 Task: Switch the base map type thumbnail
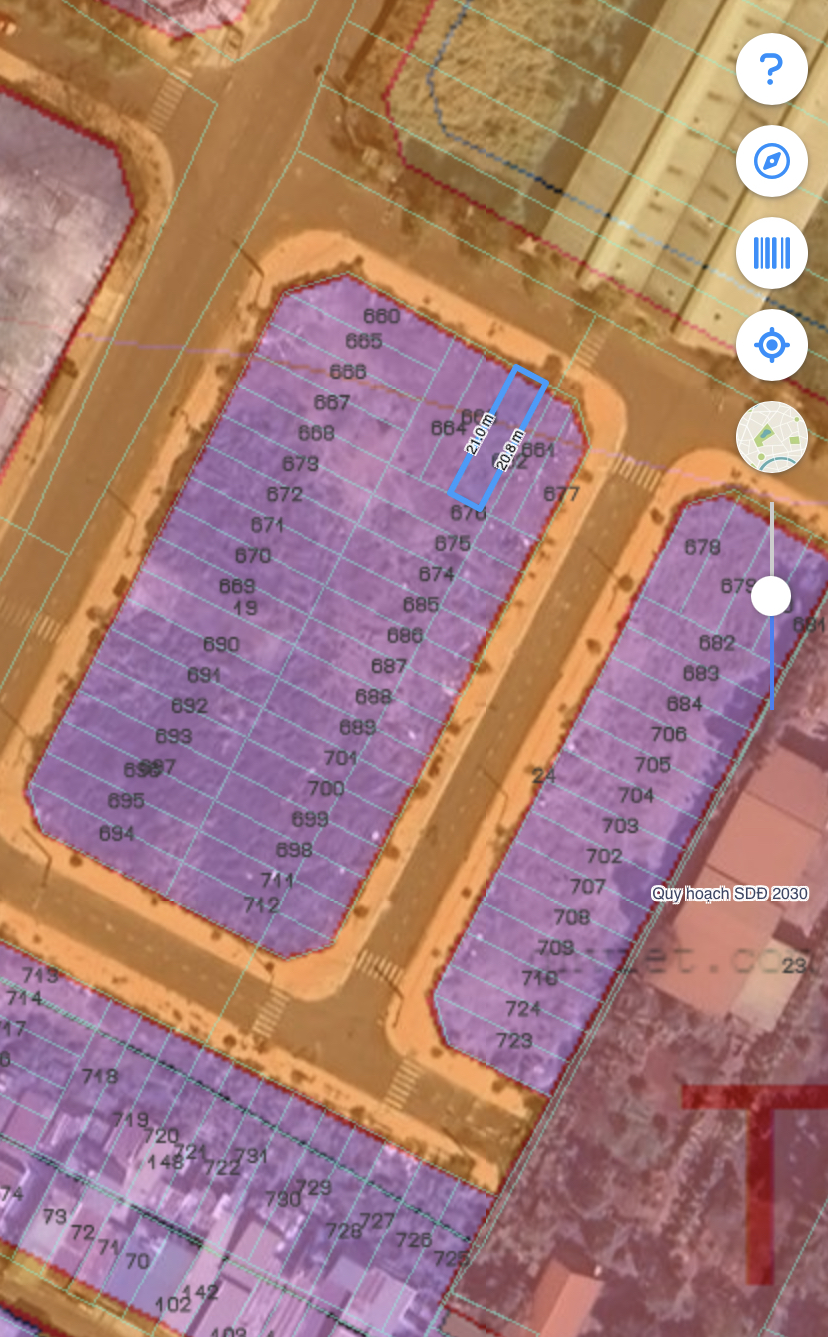pyautogui.click(x=771, y=437)
